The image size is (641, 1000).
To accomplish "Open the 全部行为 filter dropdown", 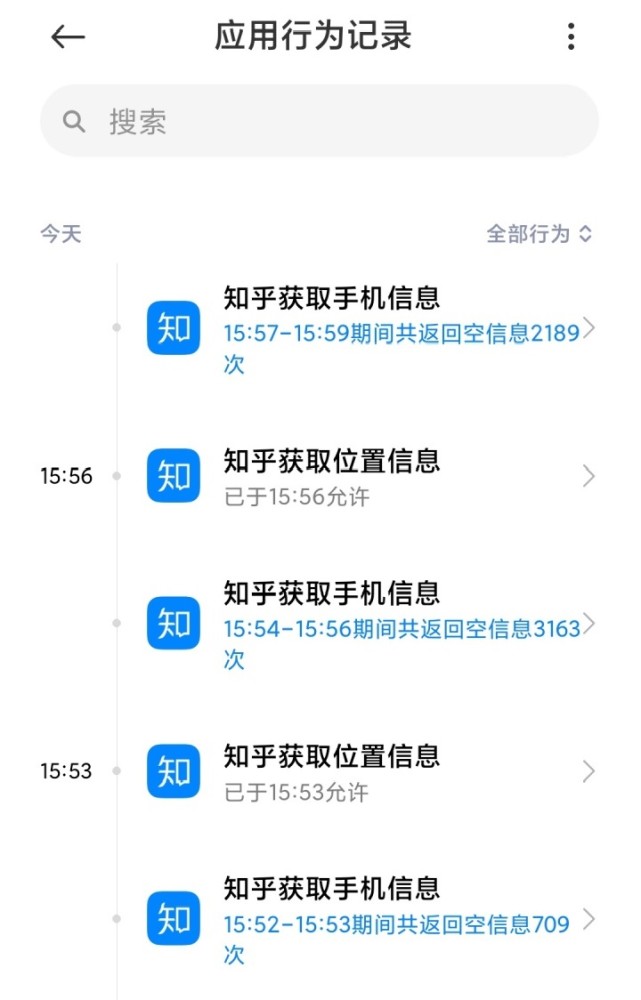I will (539, 234).
